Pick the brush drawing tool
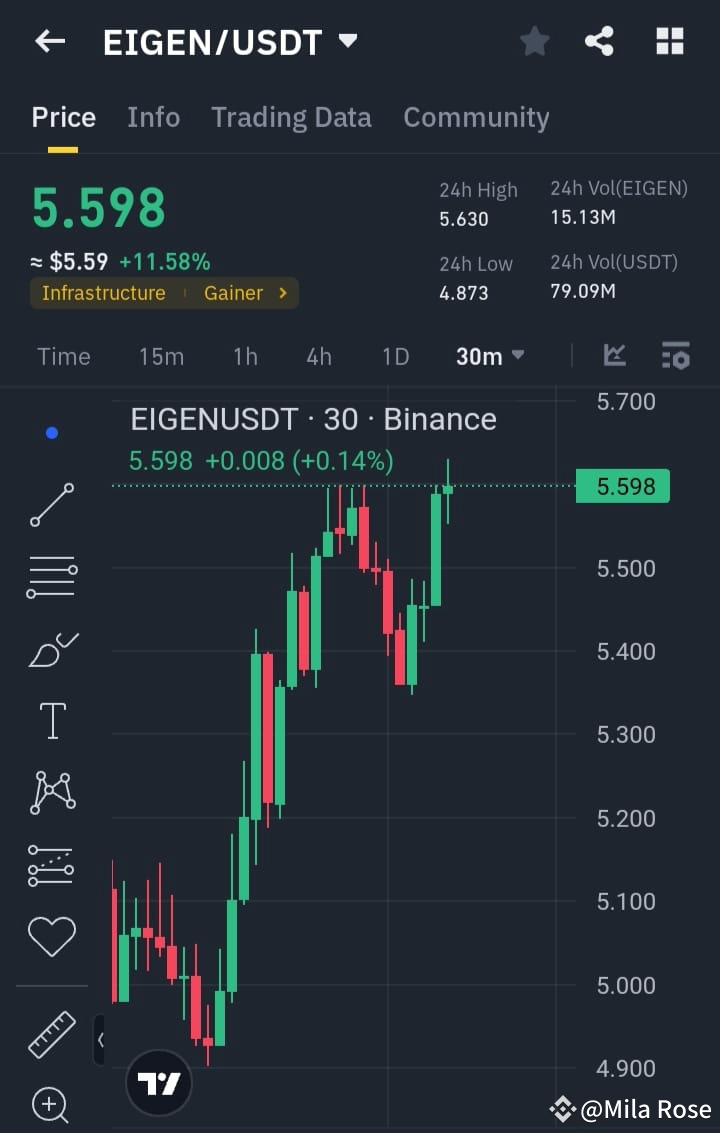 pyautogui.click(x=51, y=648)
